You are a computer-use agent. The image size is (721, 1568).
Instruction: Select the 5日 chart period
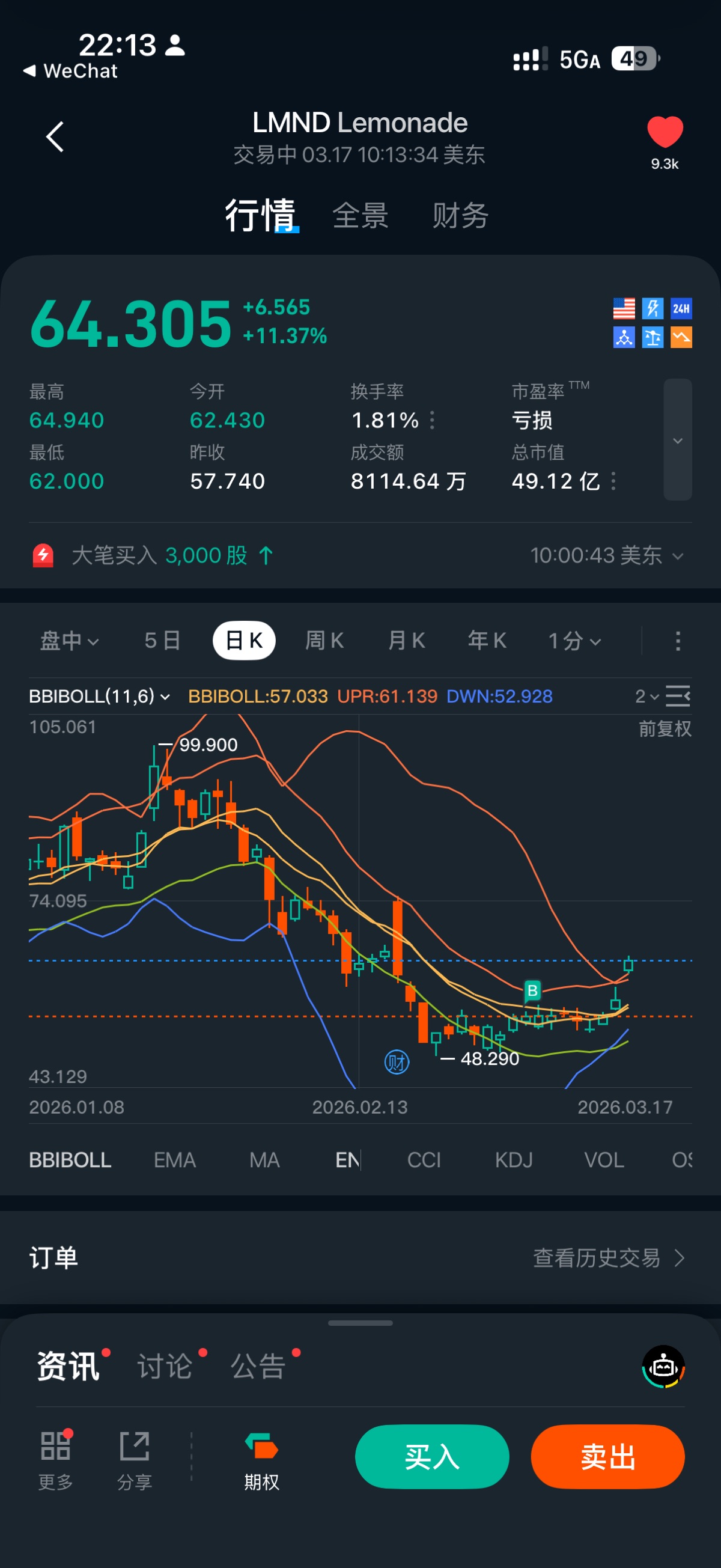(x=162, y=640)
